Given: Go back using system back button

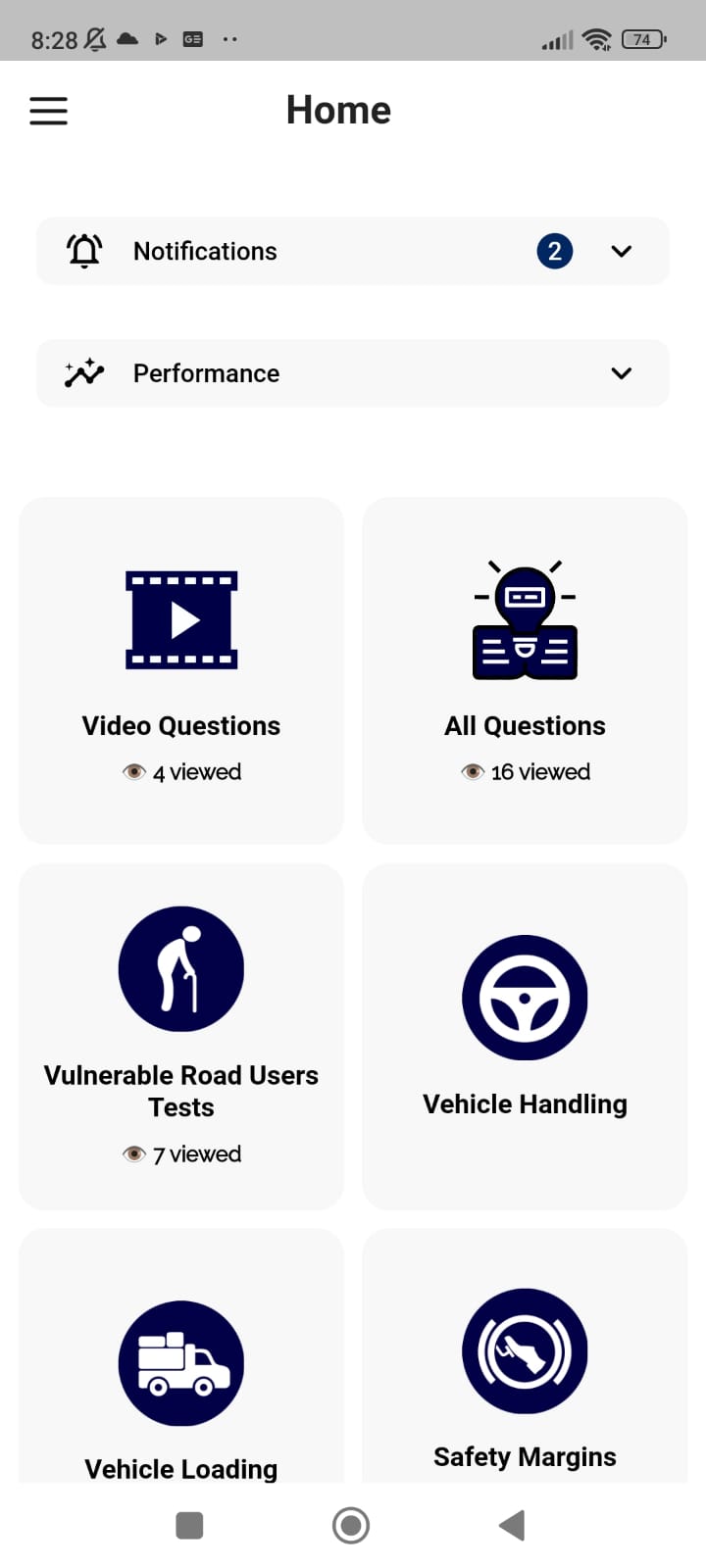Looking at the screenshot, I should point(512,1525).
